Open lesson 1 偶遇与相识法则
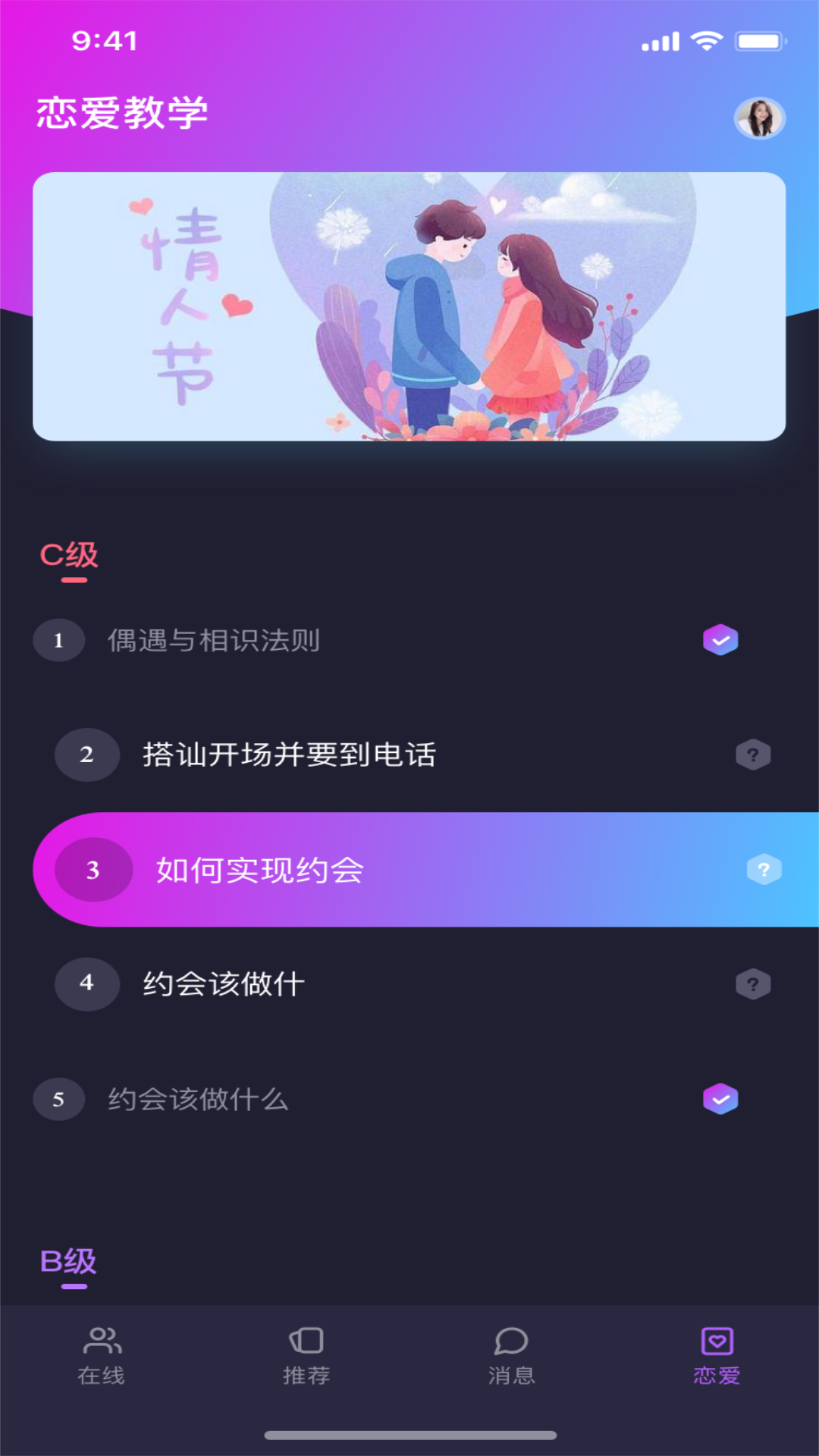This screenshot has height=1456, width=819. click(409, 641)
